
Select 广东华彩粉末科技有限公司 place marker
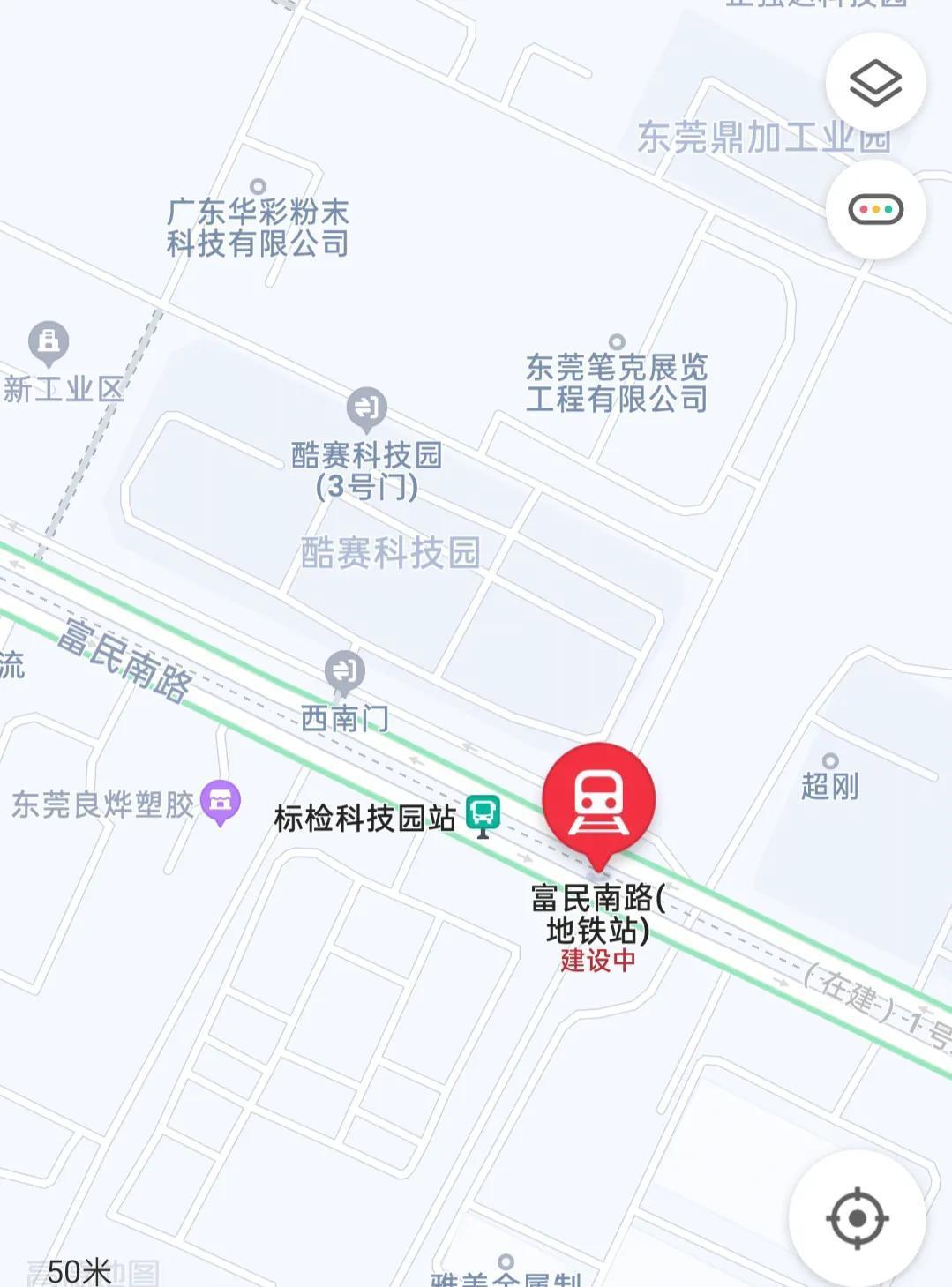(258, 187)
